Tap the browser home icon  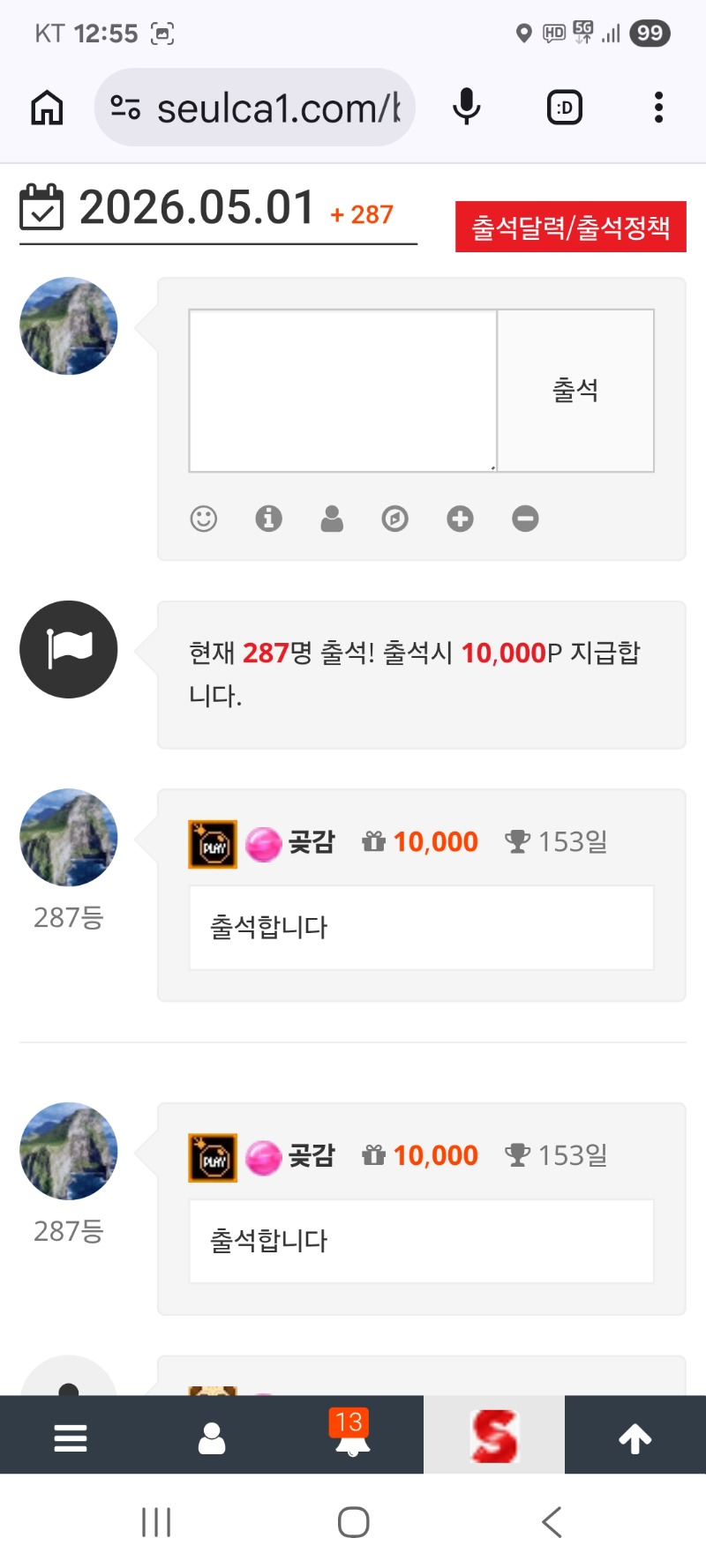tap(48, 108)
